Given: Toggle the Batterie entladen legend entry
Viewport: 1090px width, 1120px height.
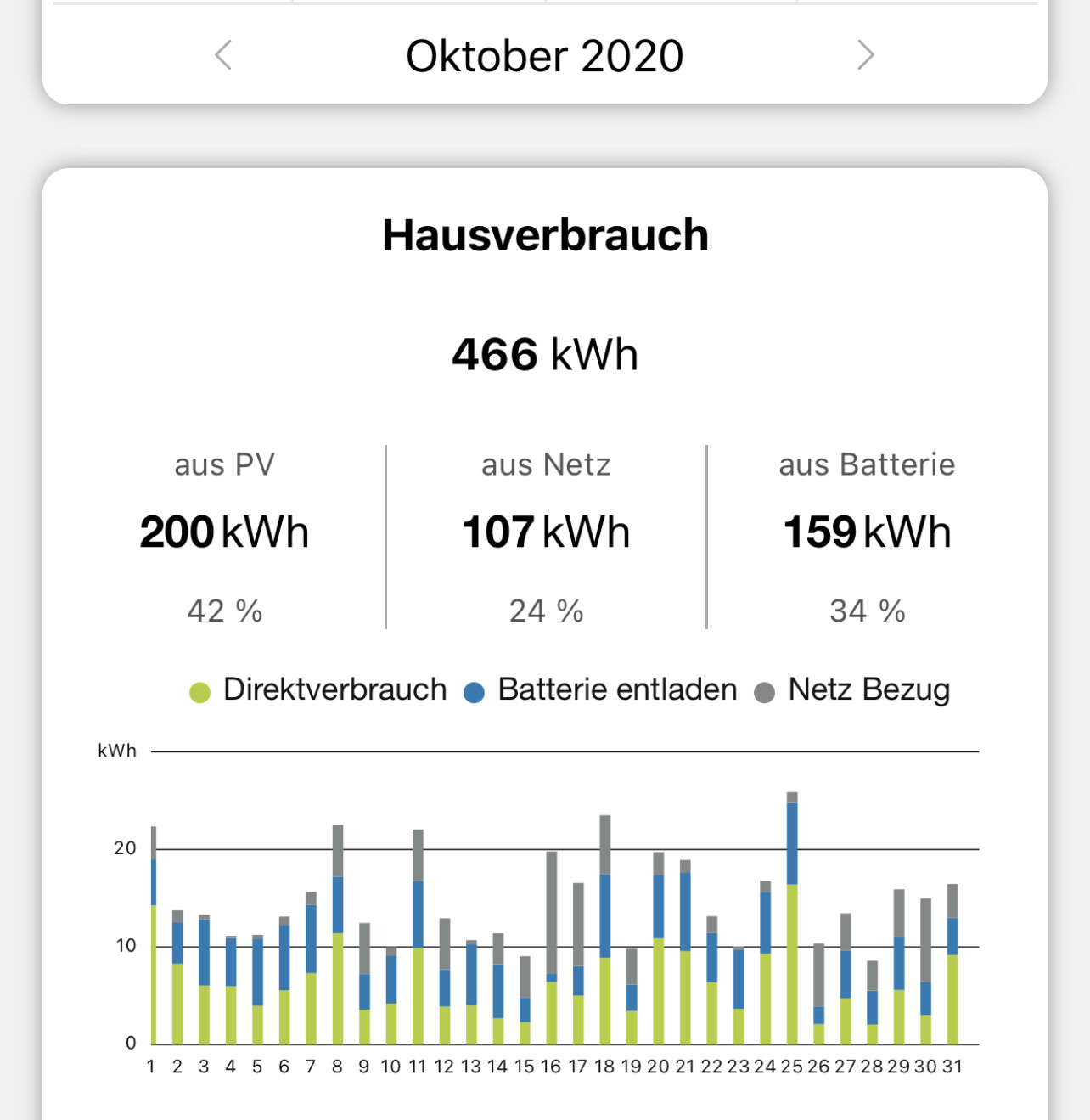Looking at the screenshot, I should tap(600, 690).
